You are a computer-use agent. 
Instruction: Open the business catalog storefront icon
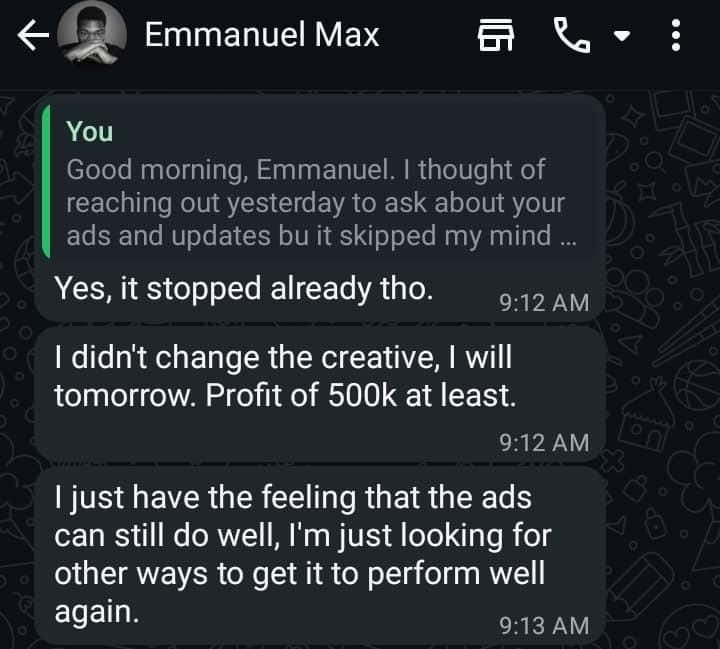point(496,37)
